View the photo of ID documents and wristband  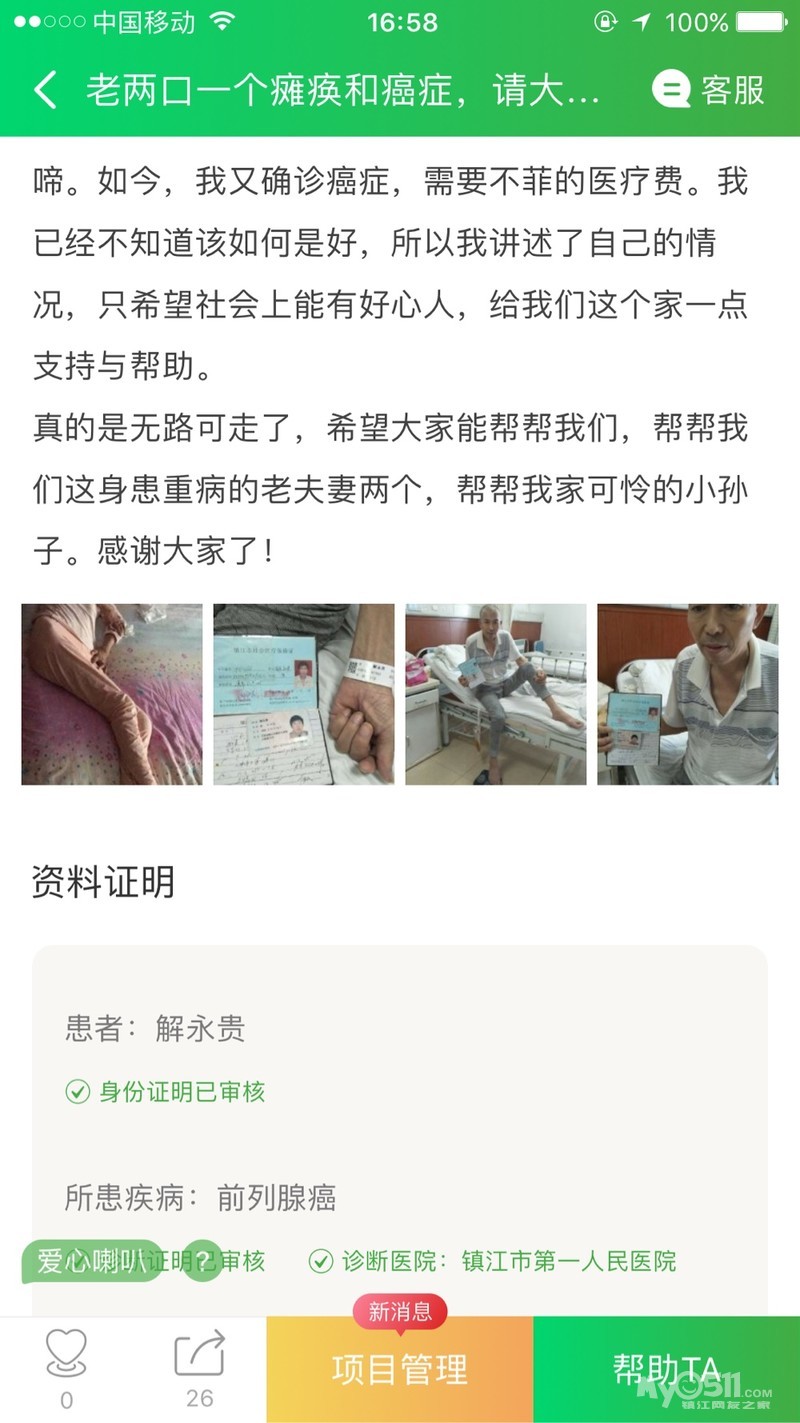pyautogui.click(x=304, y=694)
